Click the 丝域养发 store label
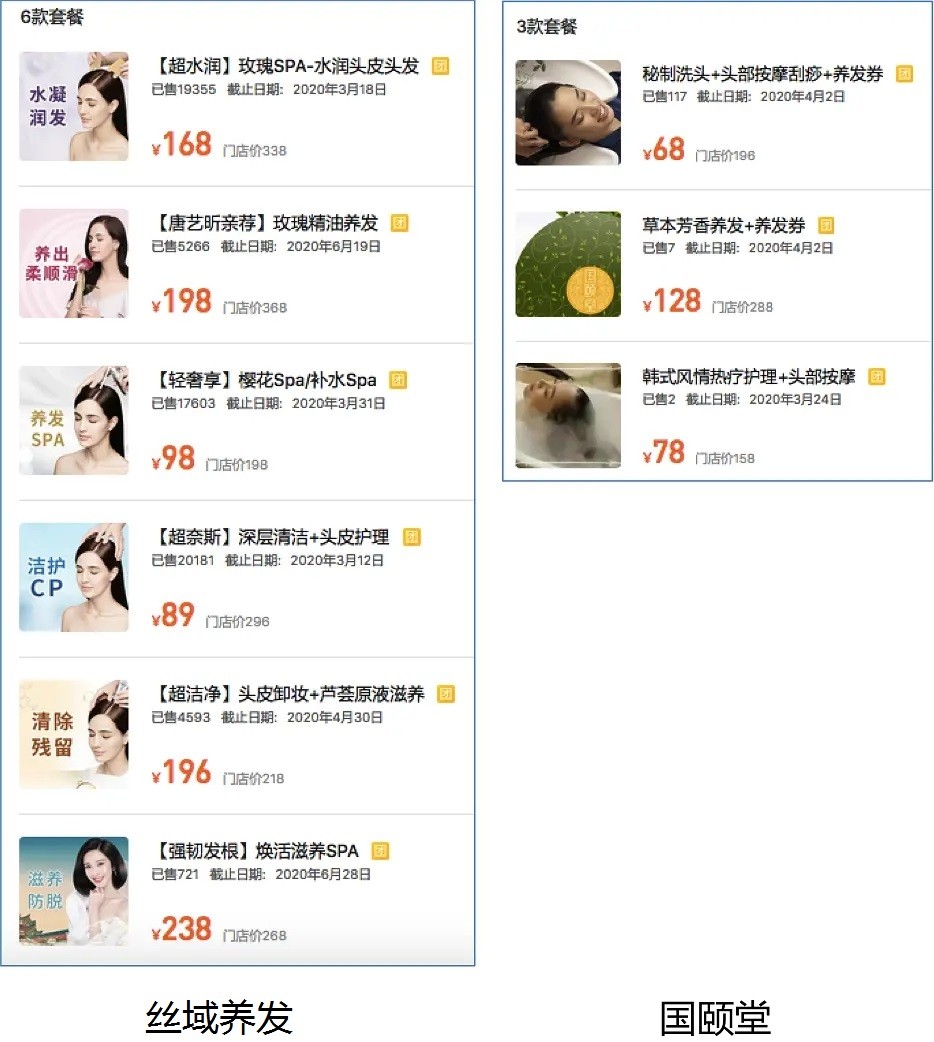 (222, 1014)
